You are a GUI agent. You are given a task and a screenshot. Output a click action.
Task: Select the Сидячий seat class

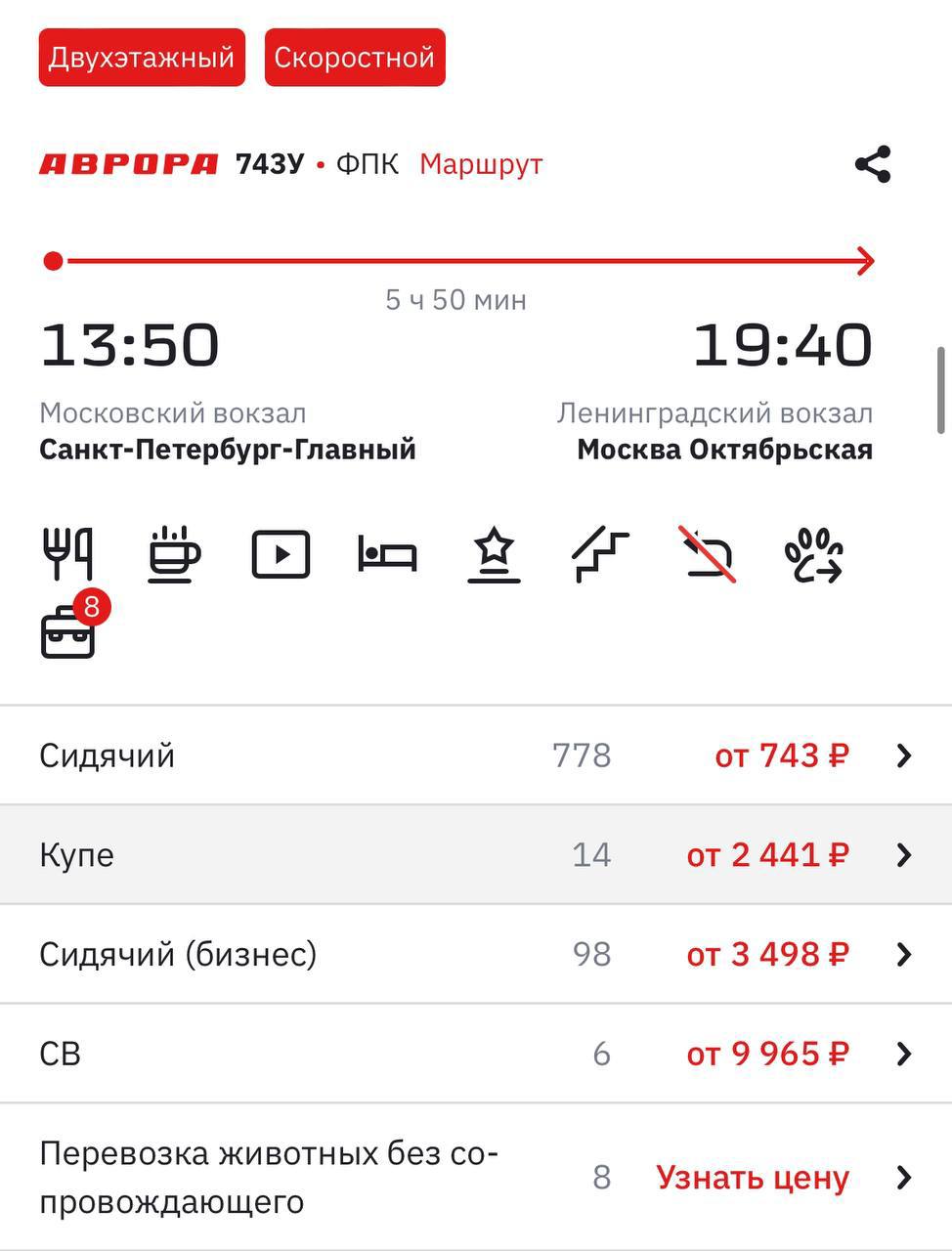pyautogui.click(x=476, y=755)
